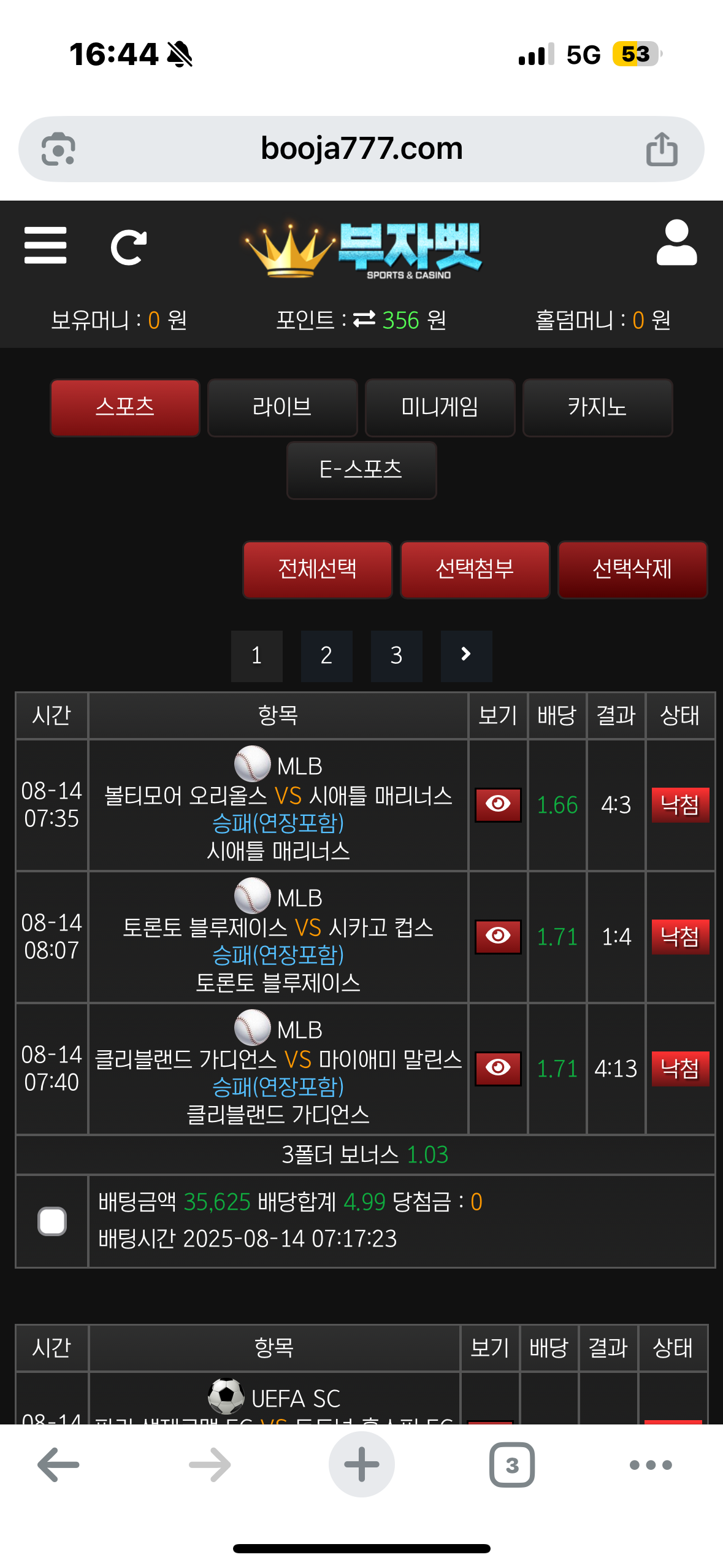Switch to the 미니게임 tab
The width and height of the screenshot is (723, 1568).
coord(440,407)
